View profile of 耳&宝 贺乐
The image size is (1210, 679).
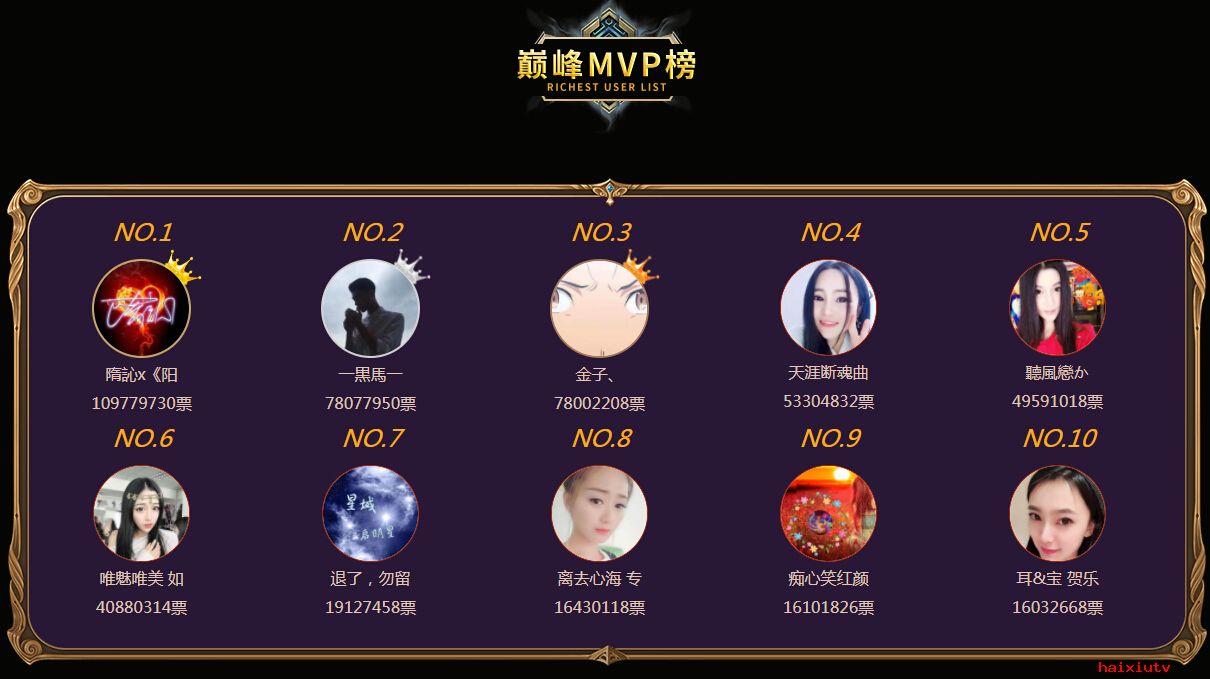(1057, 513)
